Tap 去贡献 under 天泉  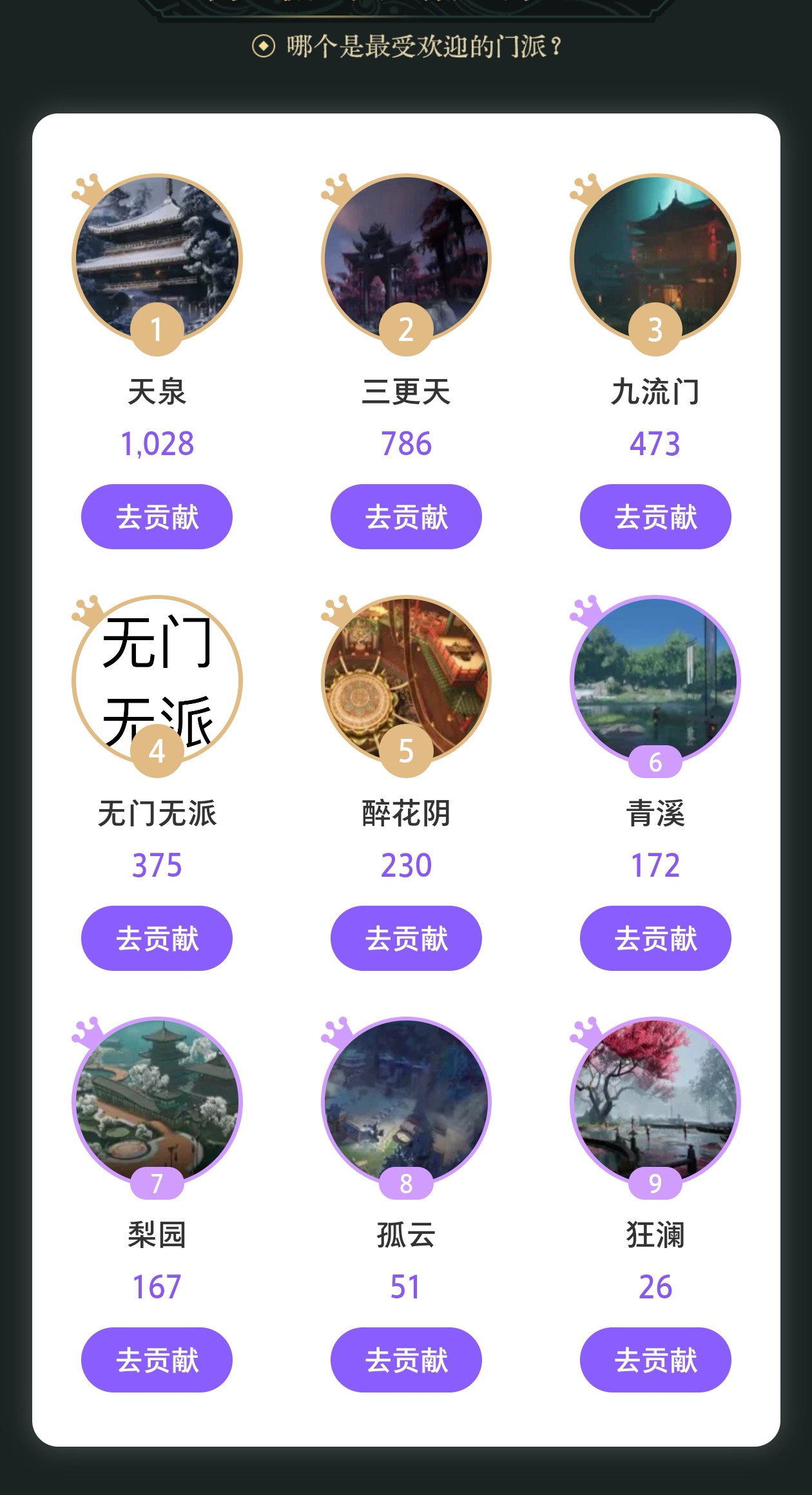coord(157,516)
